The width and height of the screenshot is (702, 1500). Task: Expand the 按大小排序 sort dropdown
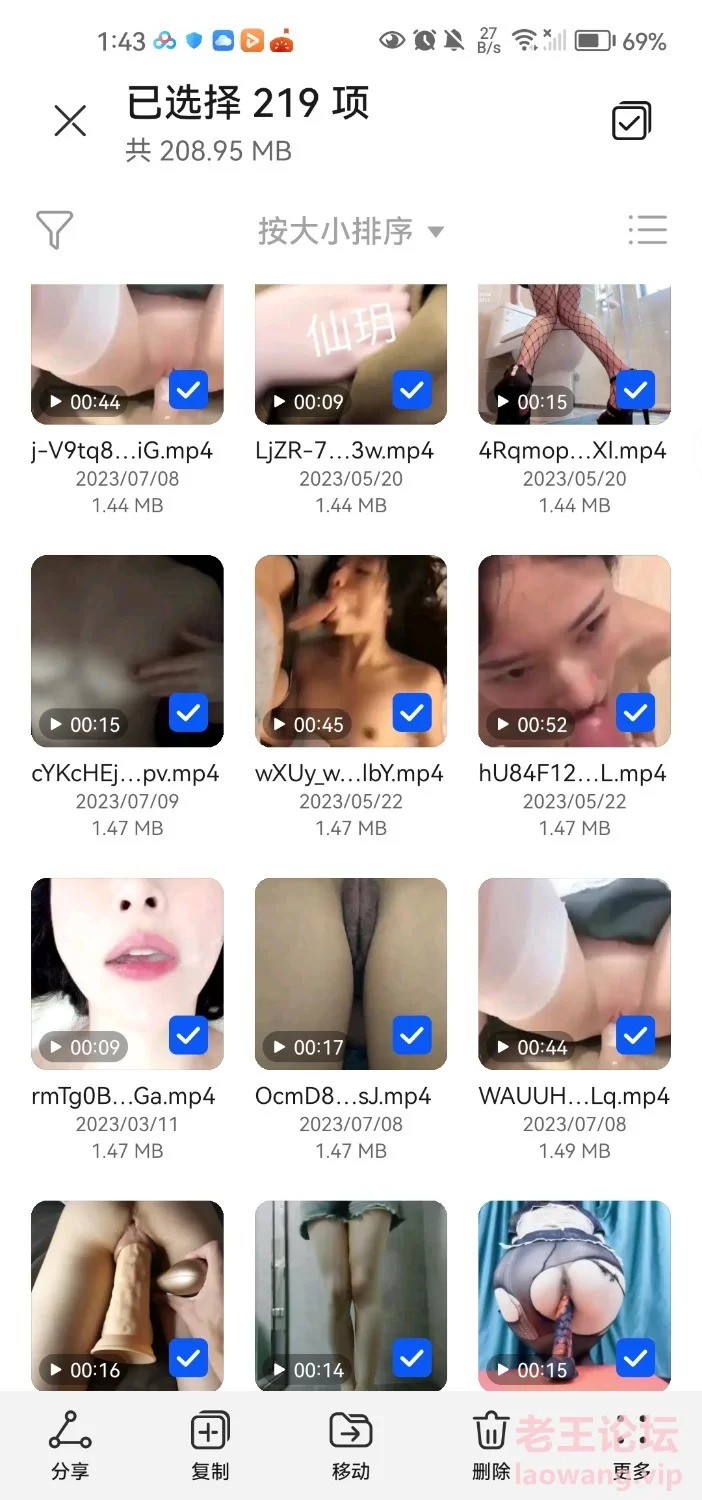point(350,231)
